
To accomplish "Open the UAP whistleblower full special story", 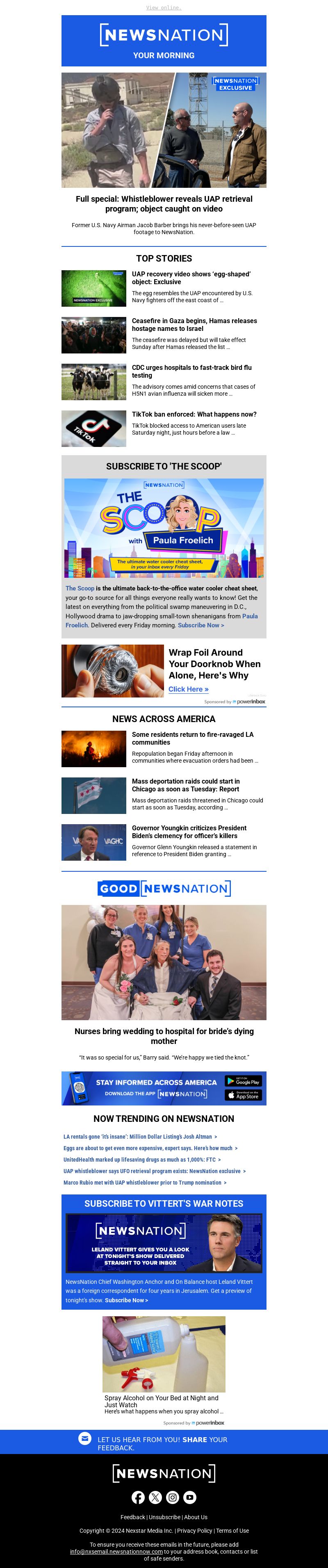I will [164, 203].
